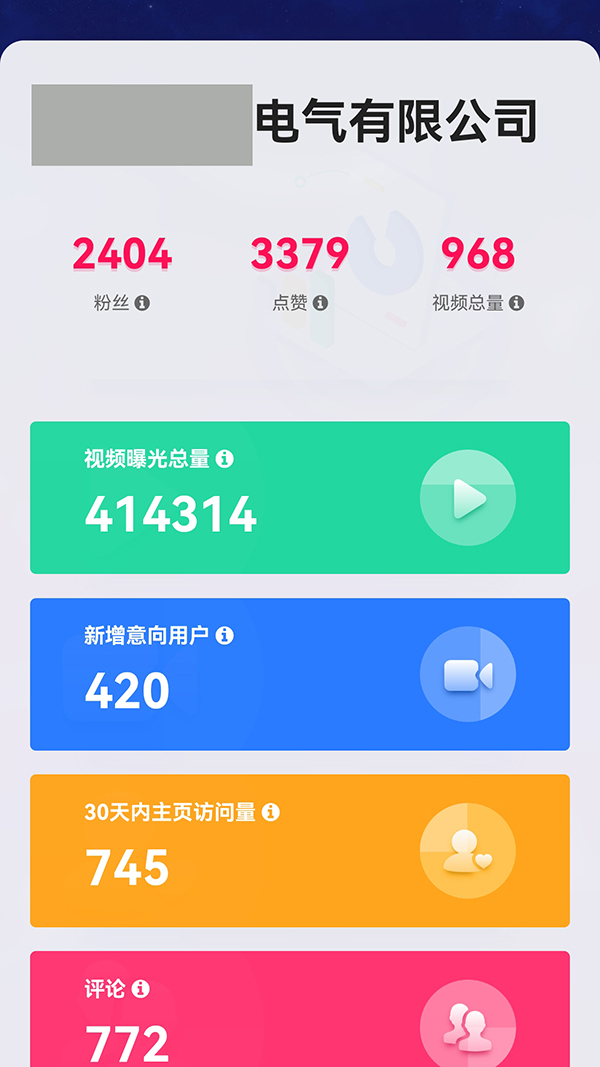This screenshot has width=600, height=1067.
Task: Open the green 视频曝光总量 card
Action: pyautogui.click(x=300, y=498)
